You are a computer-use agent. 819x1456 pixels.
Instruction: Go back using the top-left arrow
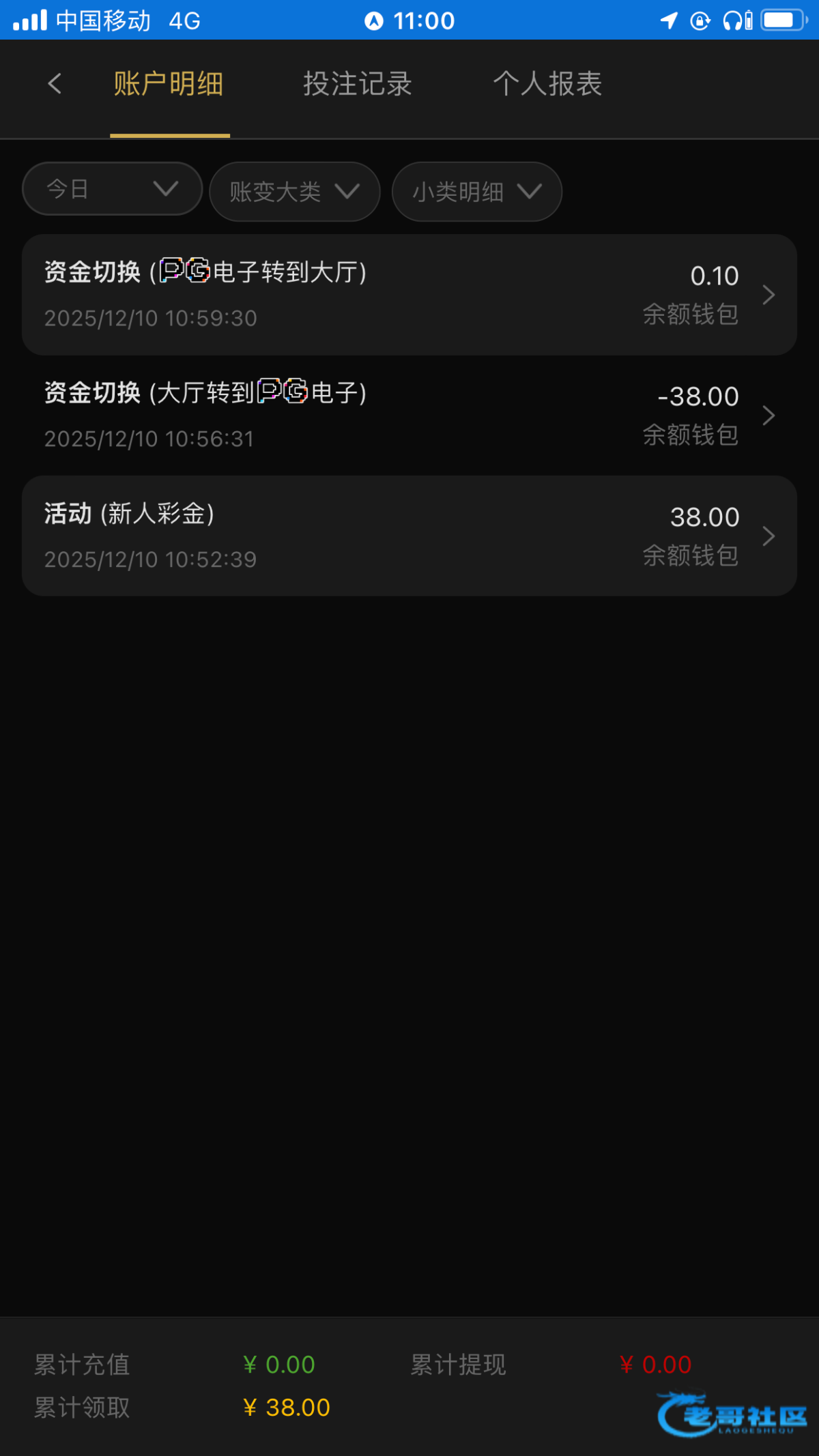pos(55,84)
